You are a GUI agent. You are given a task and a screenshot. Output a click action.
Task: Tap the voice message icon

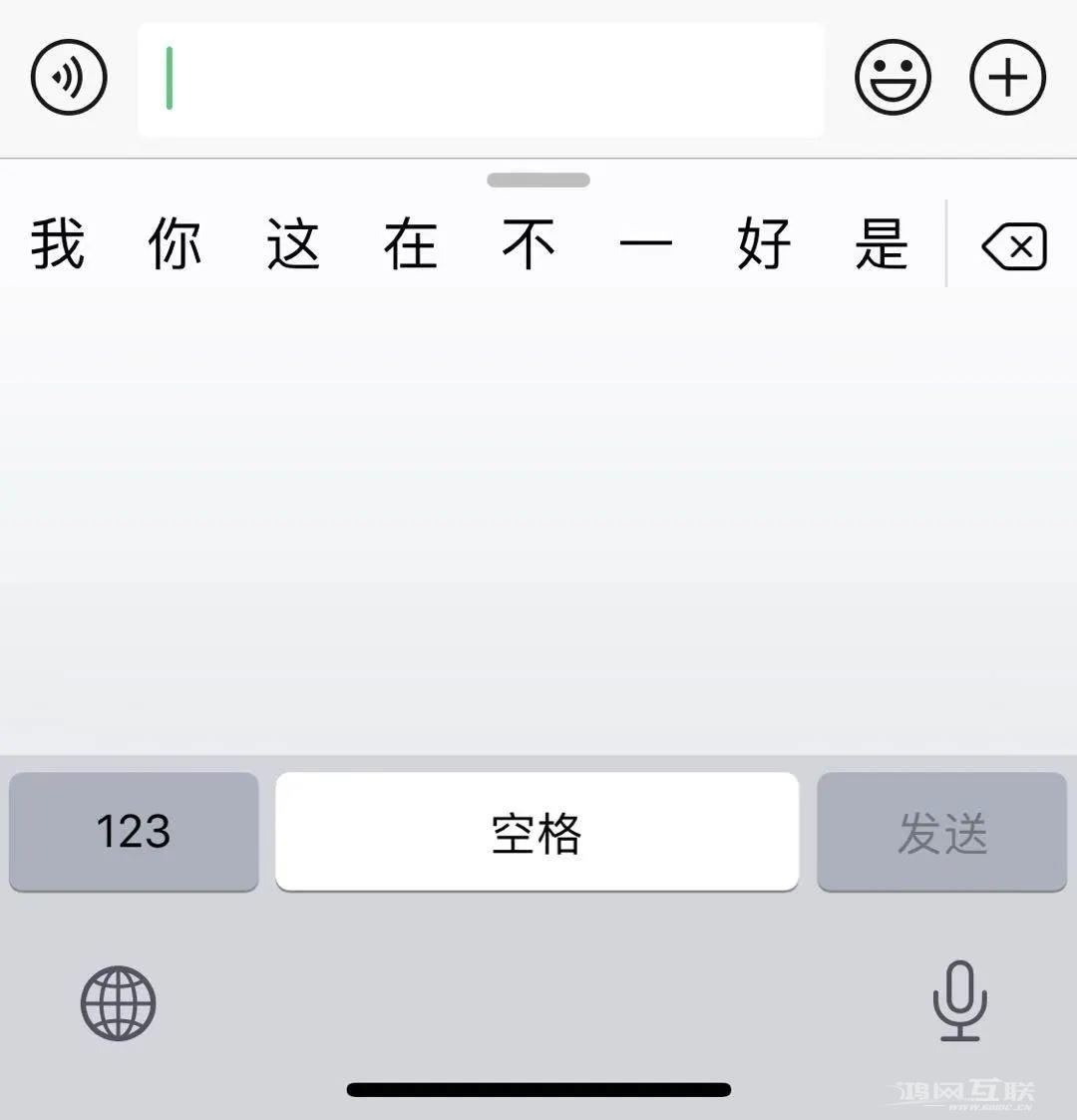click(68, 78)
